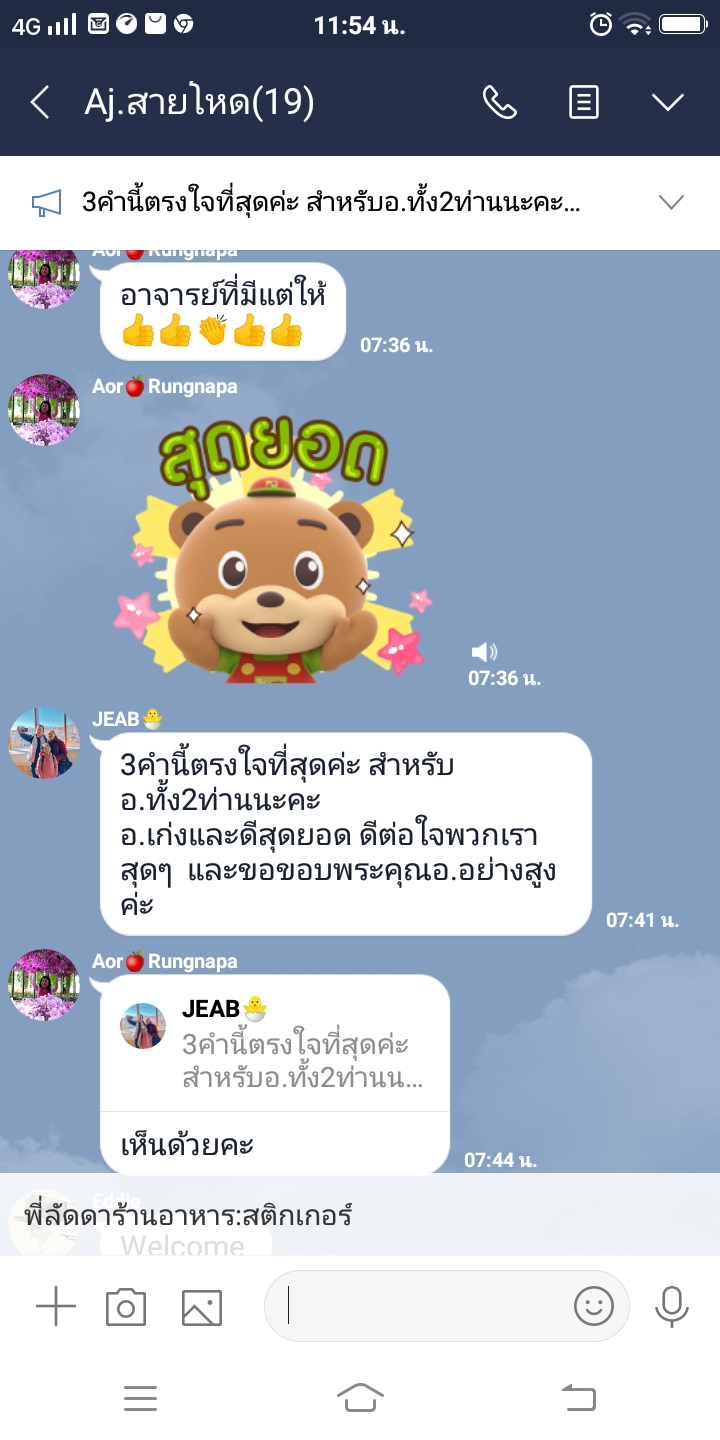The height and width of the screenshot is (1440, 720).
Task: Expand the pinned announcement banner
Action: 671,203
